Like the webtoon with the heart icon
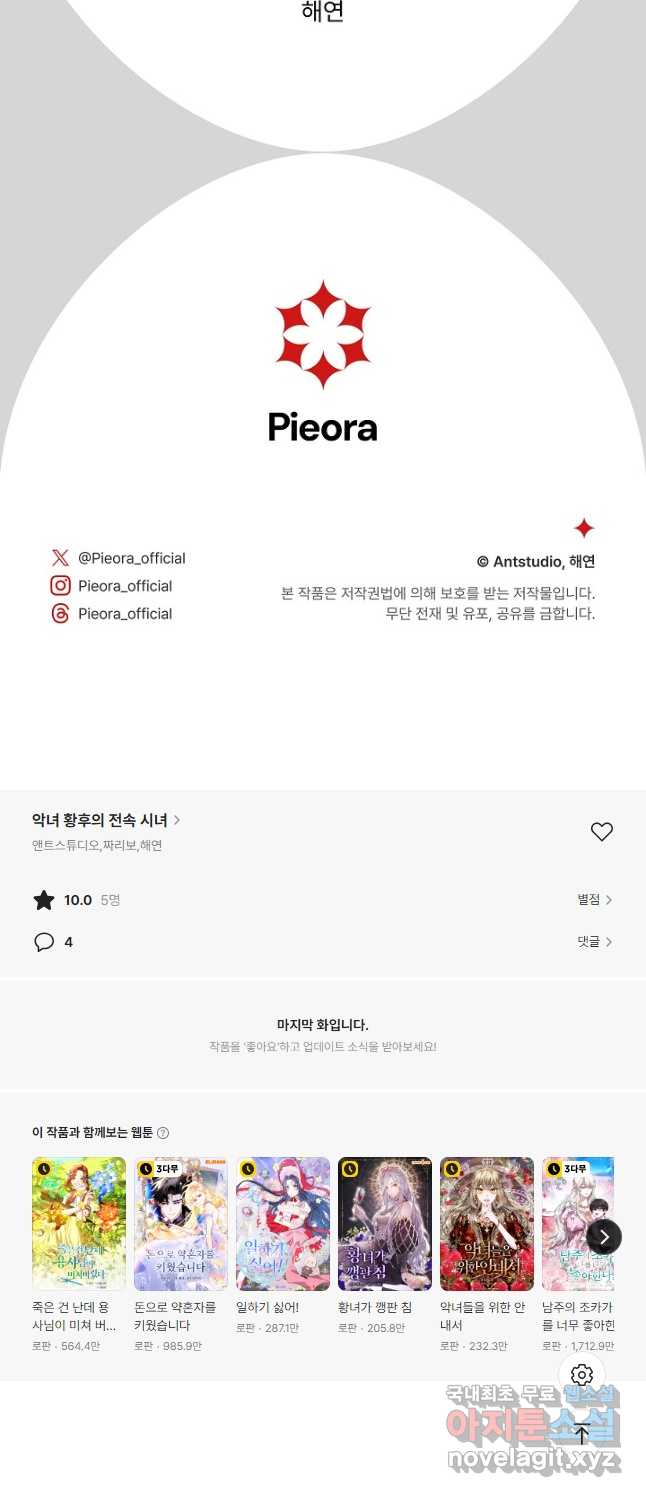 click(601, 831)
